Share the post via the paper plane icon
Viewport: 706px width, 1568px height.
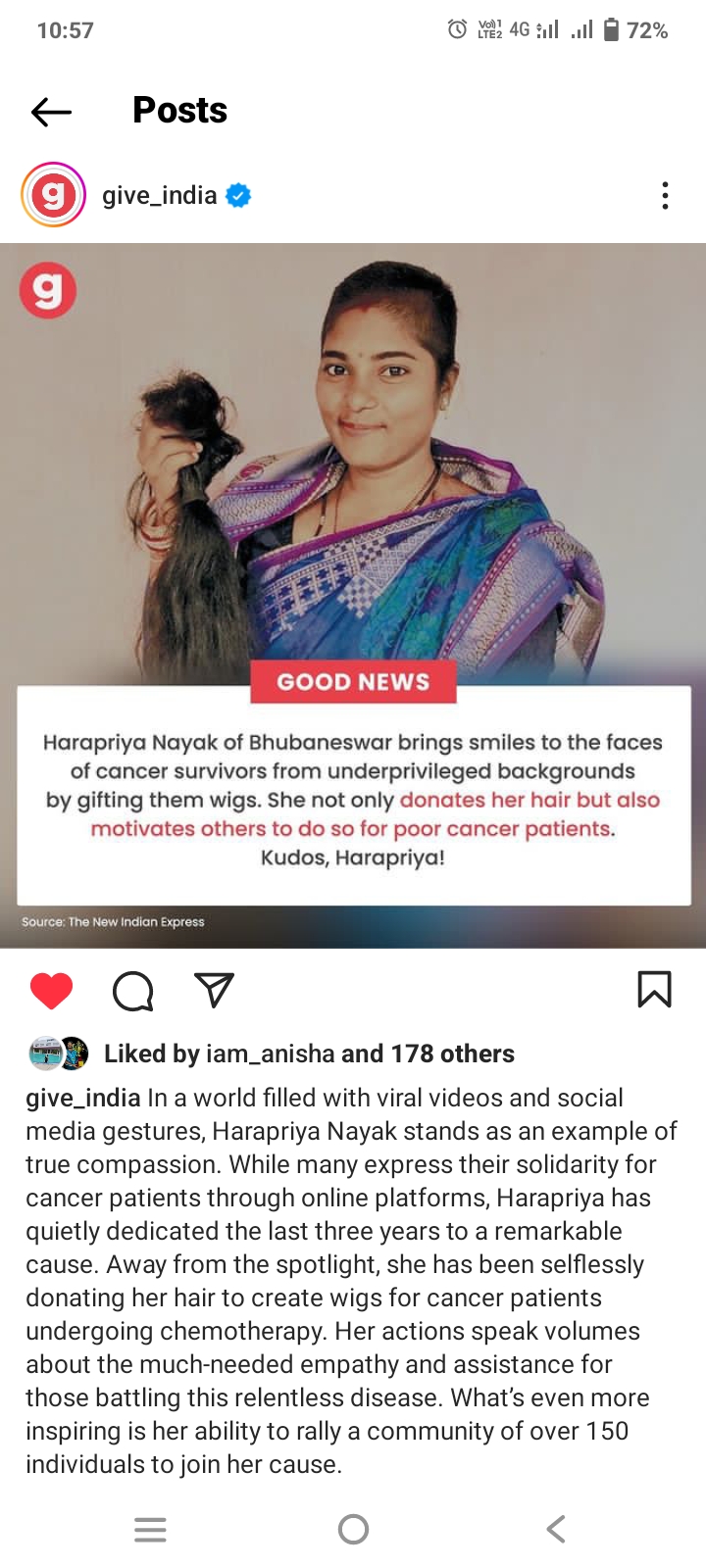click(x=214, y=990)
